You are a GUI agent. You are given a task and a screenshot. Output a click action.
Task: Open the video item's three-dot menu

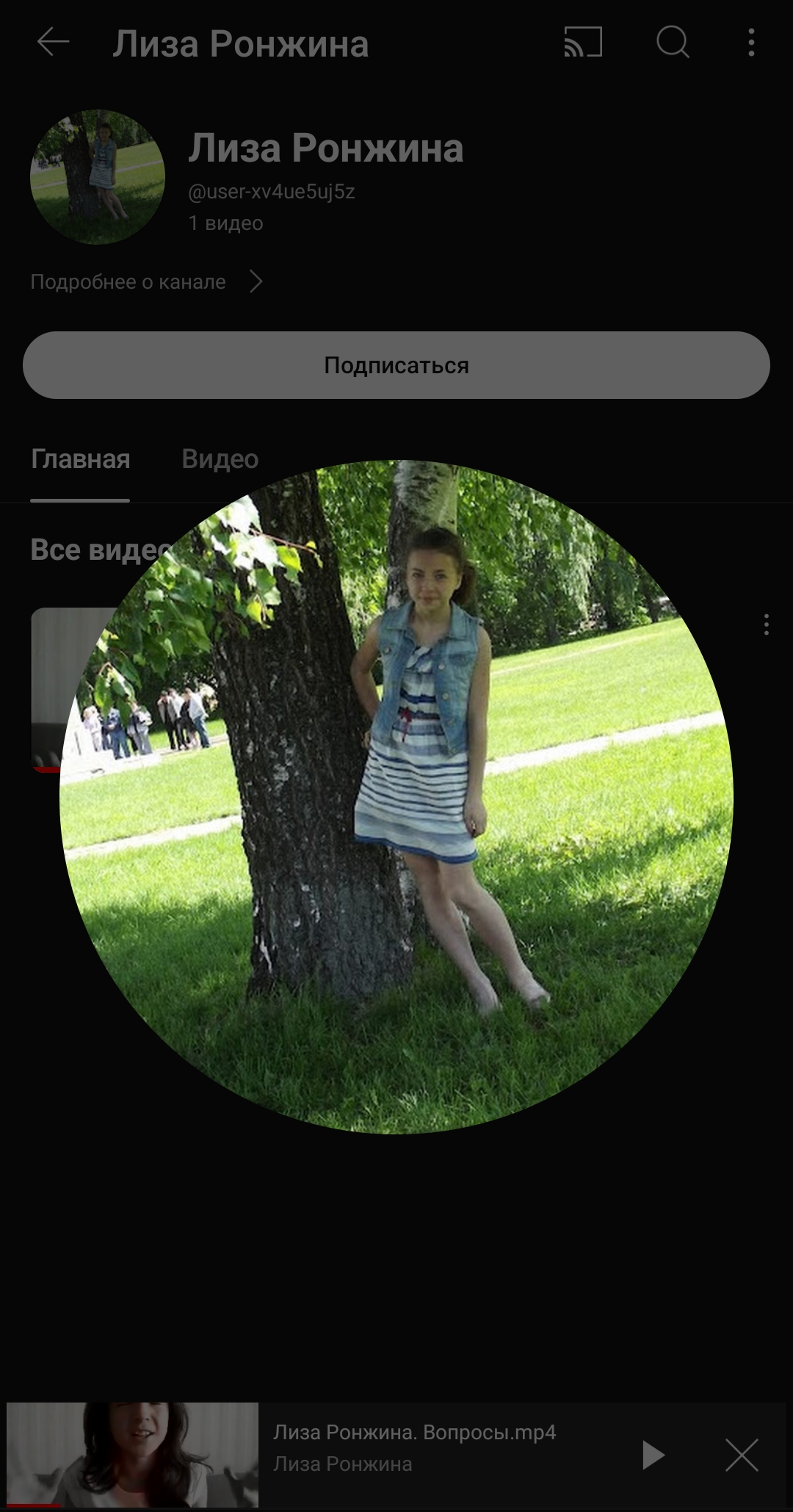click(766, 624)
